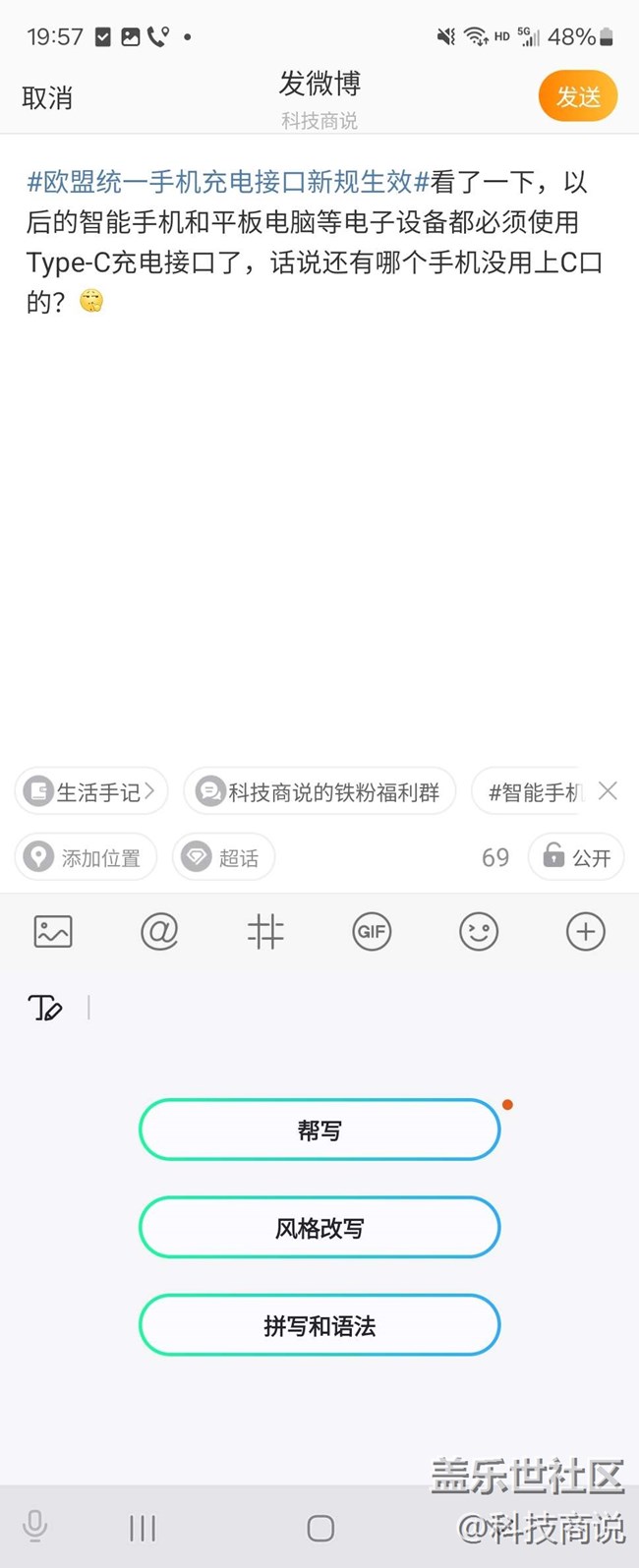Image resolution: width=639 pixels, height=1568 pixels.
Task: Expand more options with the plus icon
Action: pyautogui.click(x=585, y=931)
